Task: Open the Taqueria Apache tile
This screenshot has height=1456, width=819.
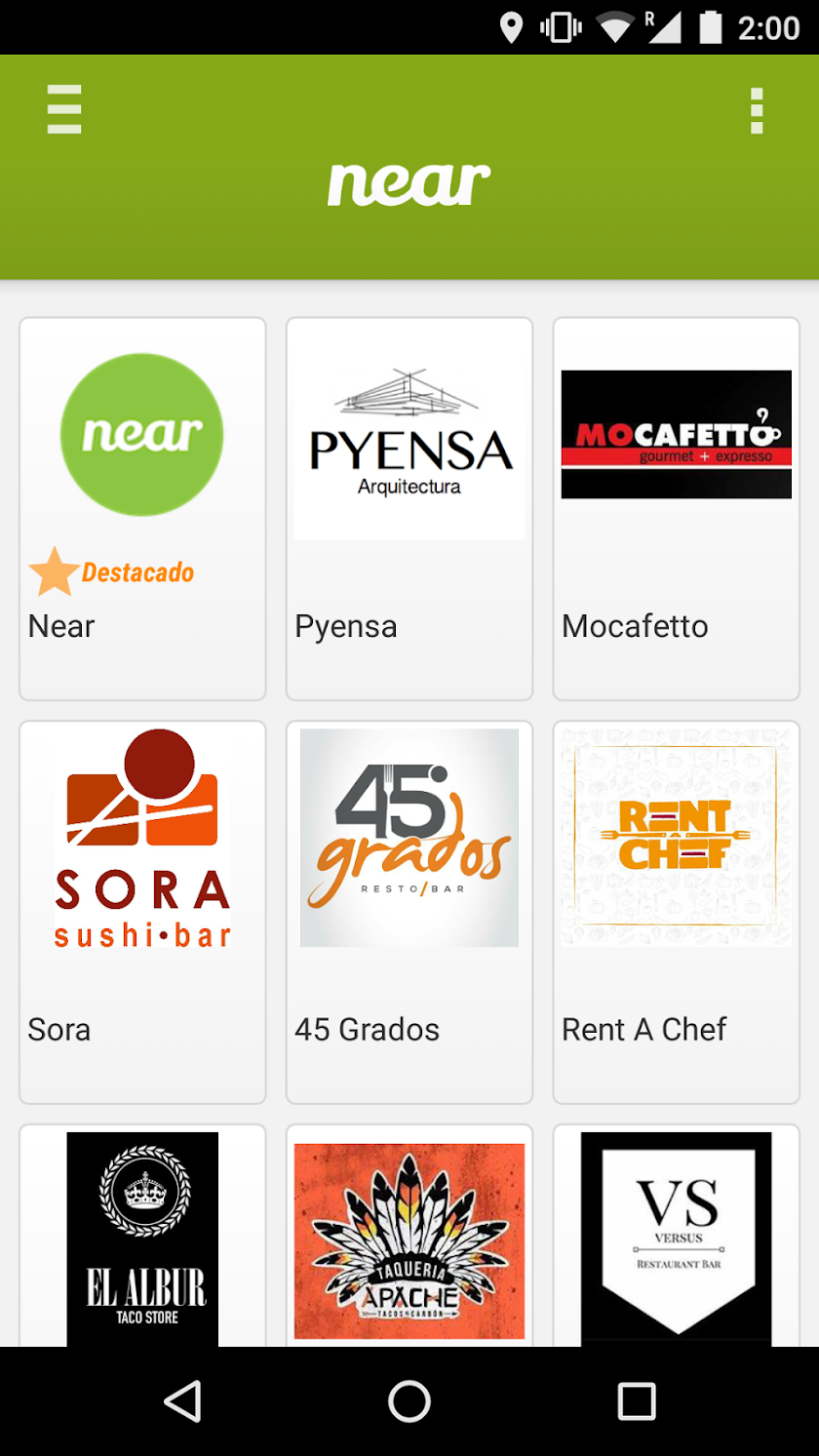Action: click(x=409, y=1239)
